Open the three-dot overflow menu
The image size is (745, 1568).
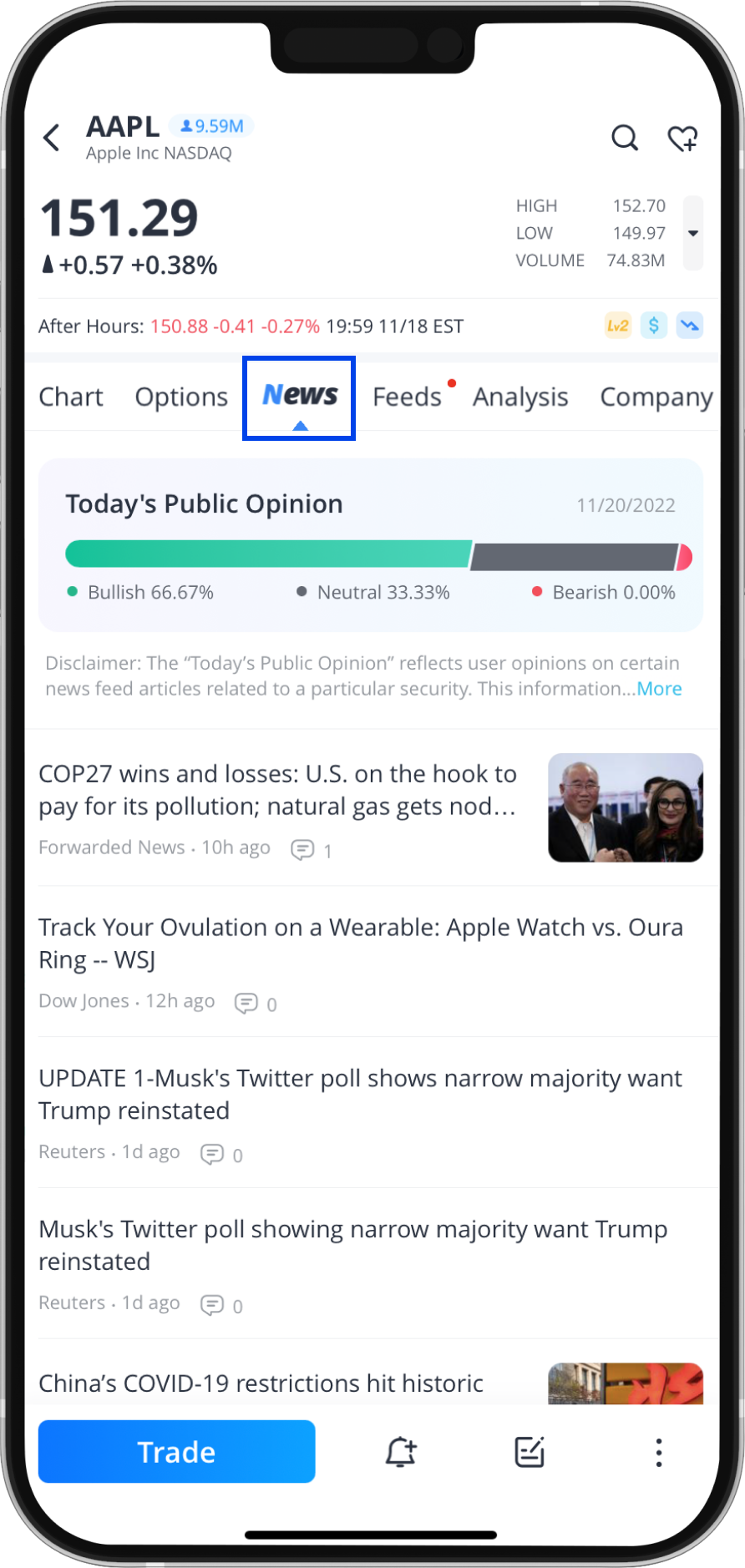(x=659, y=1452)
